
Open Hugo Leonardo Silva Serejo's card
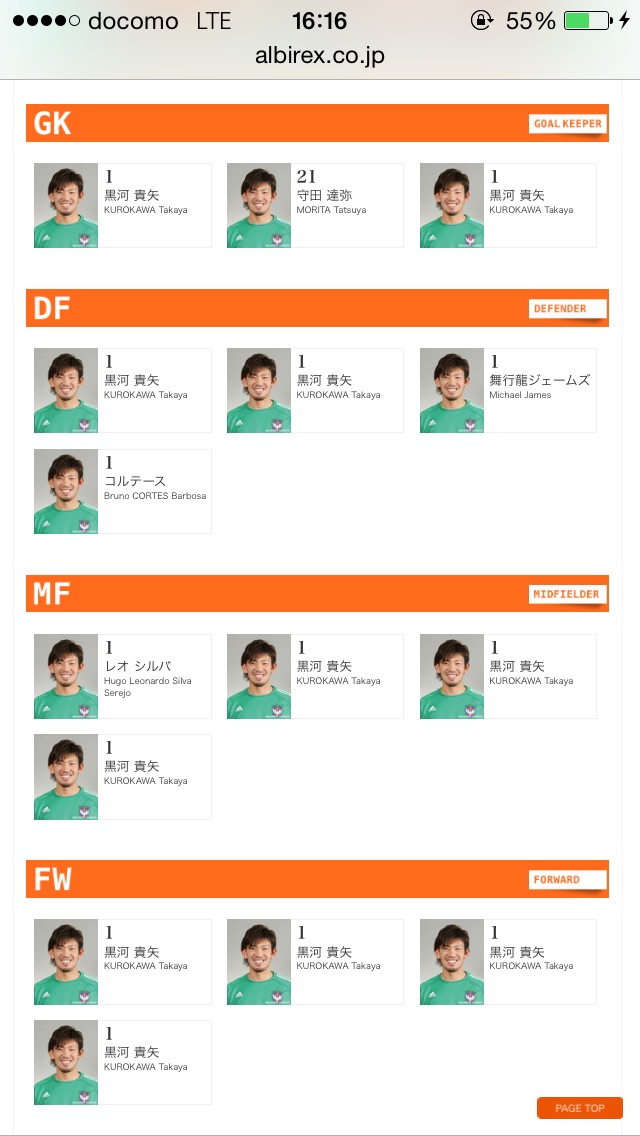tap(122, 676)
